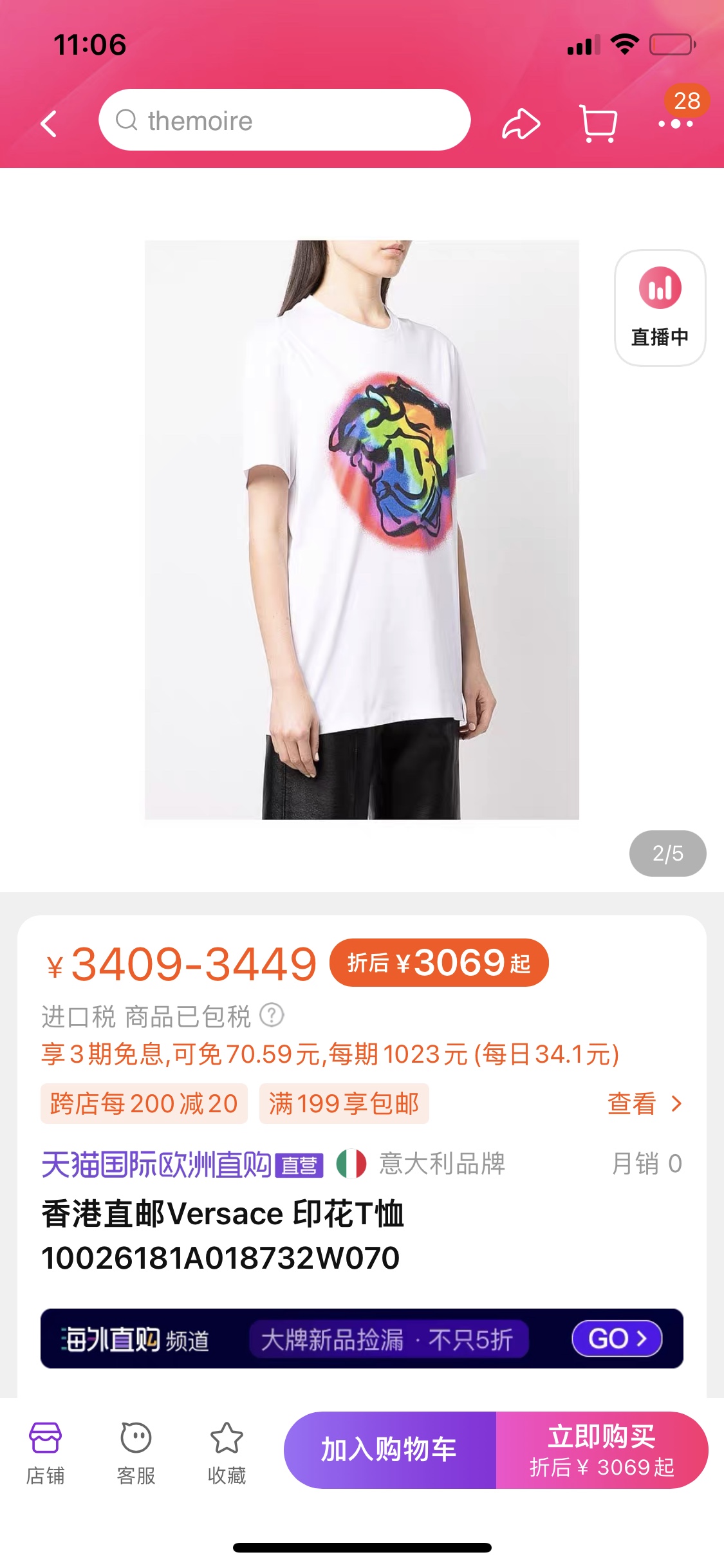
Task: Open the T-shirt product image
Action: click(362, 529)
